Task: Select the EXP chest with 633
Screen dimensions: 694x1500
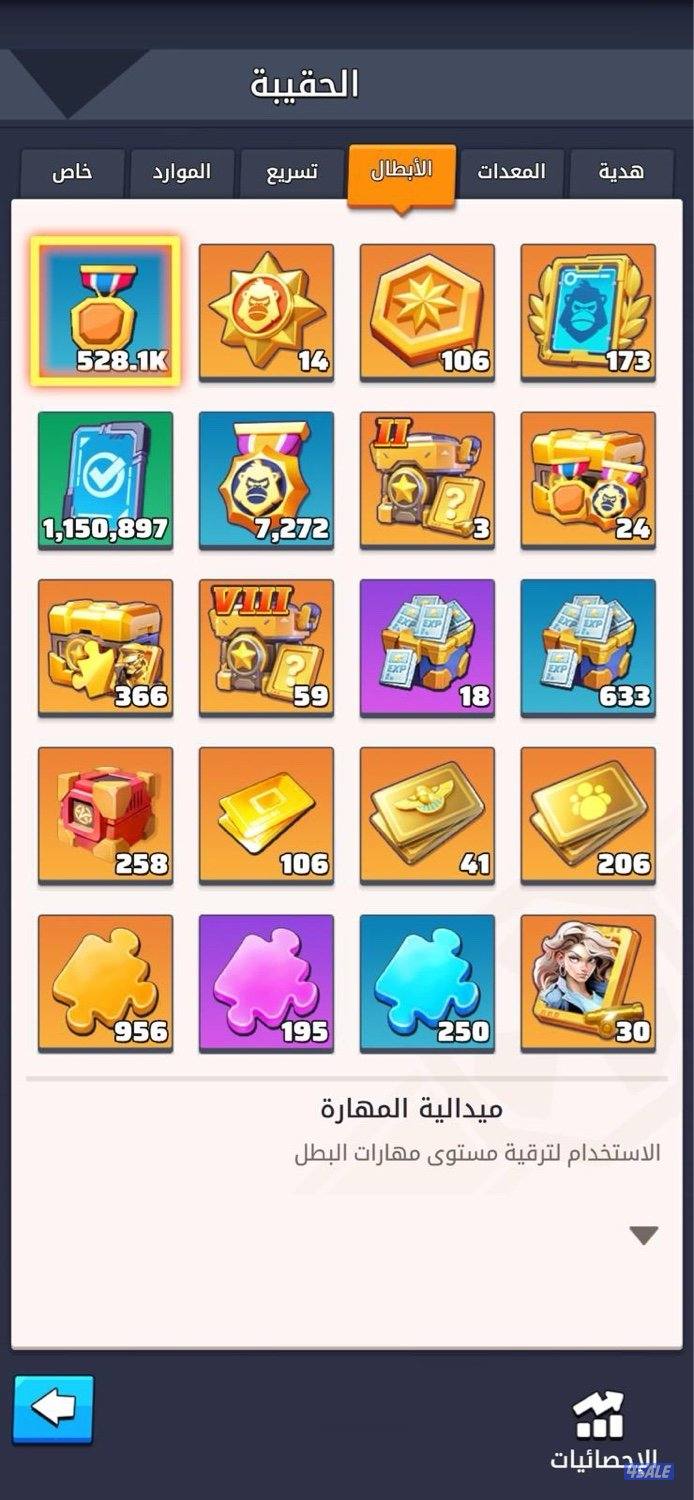Action: (x=588, y=647)
